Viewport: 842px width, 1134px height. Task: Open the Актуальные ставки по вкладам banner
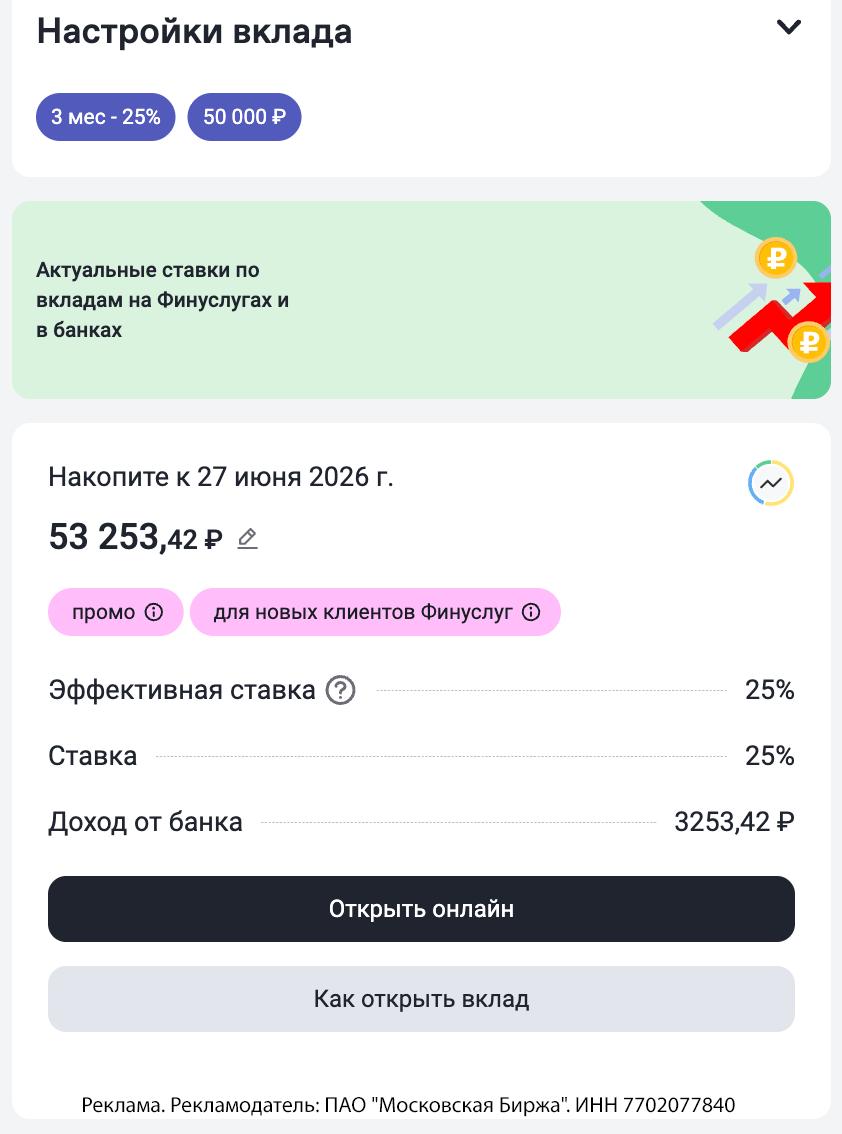tap(421, 300)
